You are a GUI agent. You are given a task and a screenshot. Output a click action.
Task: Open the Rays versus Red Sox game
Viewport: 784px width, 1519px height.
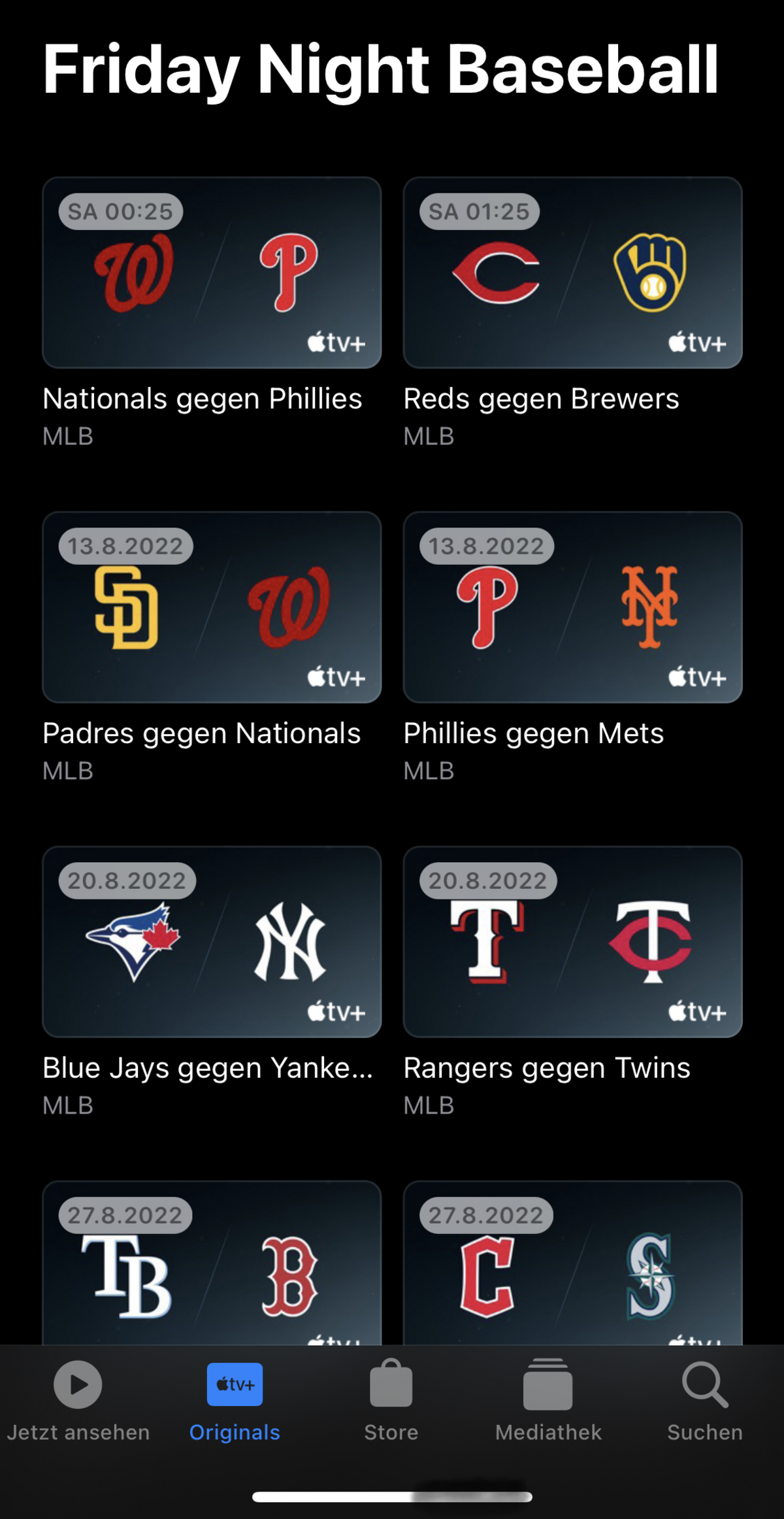tap(212, 1263)
